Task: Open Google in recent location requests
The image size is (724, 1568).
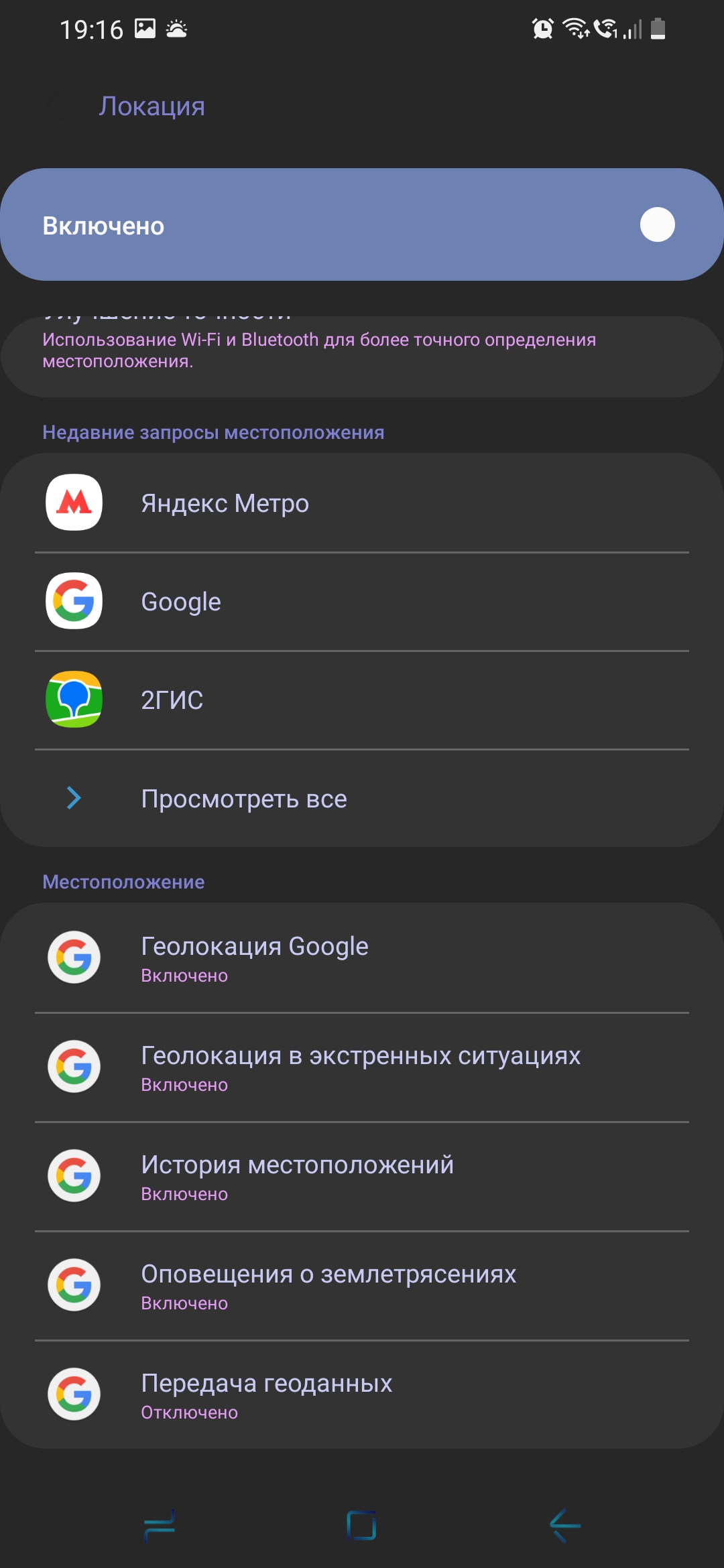Action: pos(362,602)
